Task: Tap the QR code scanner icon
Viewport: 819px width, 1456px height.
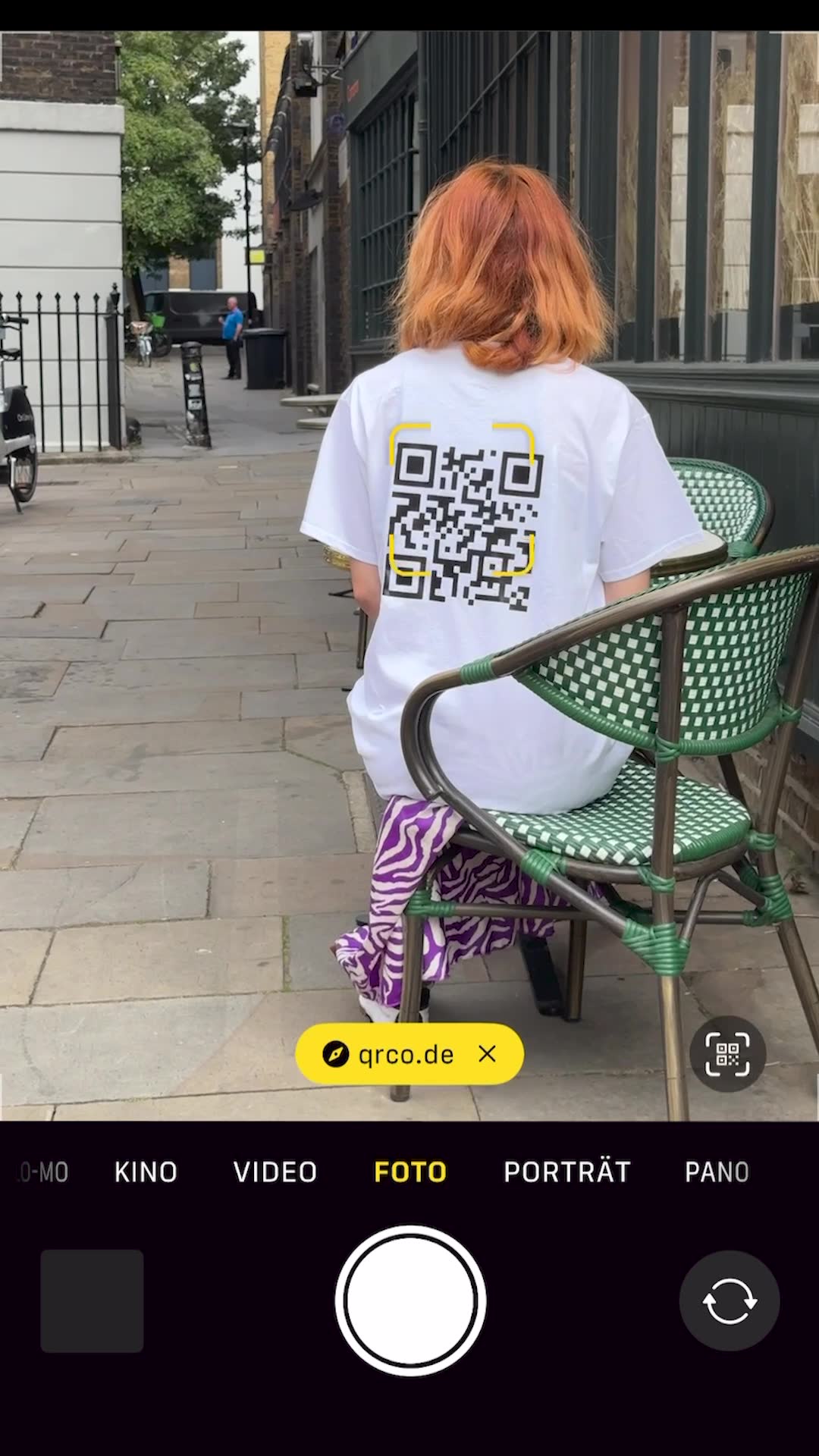Action: (727, 1054)
